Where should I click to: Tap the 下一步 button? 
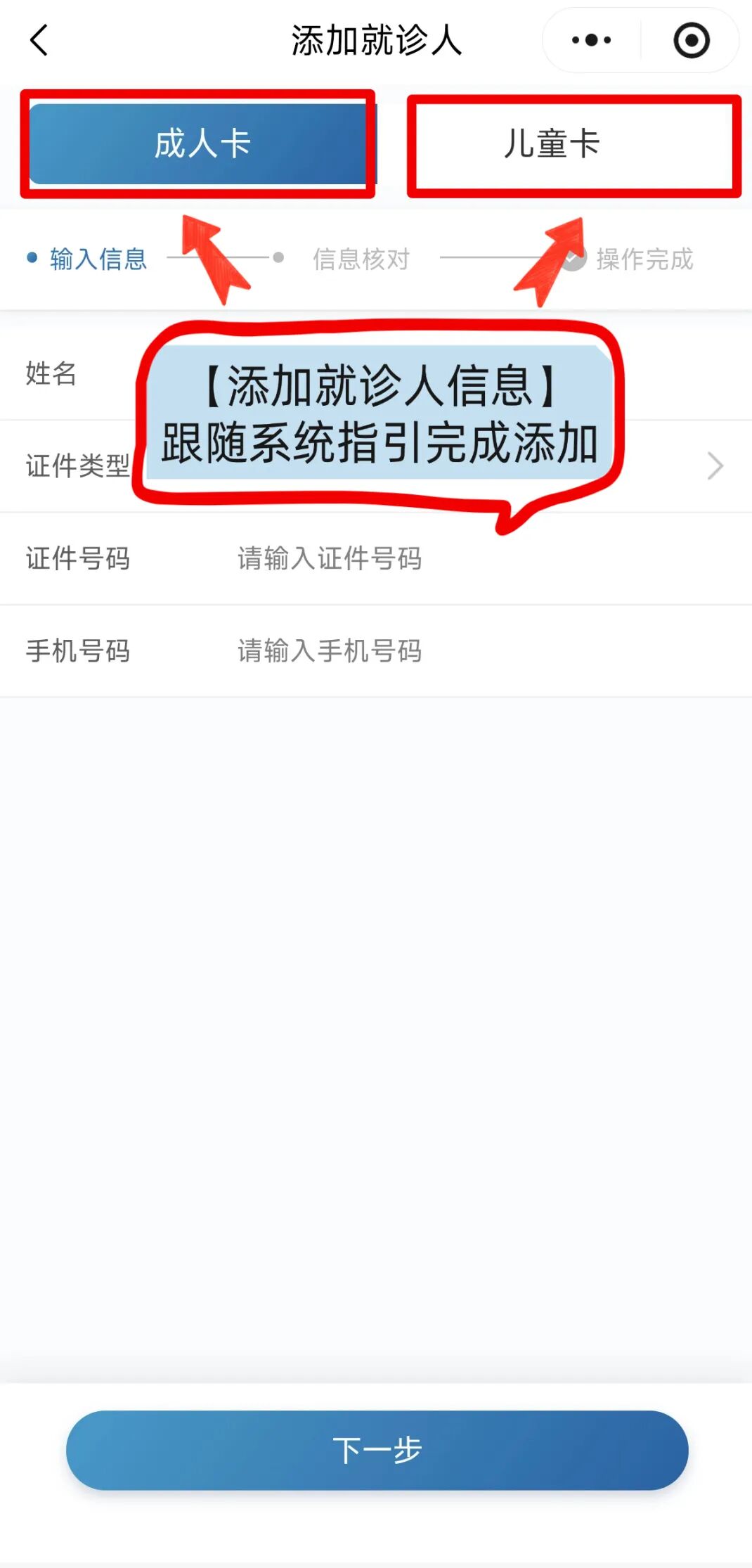tap(377, 1450)
